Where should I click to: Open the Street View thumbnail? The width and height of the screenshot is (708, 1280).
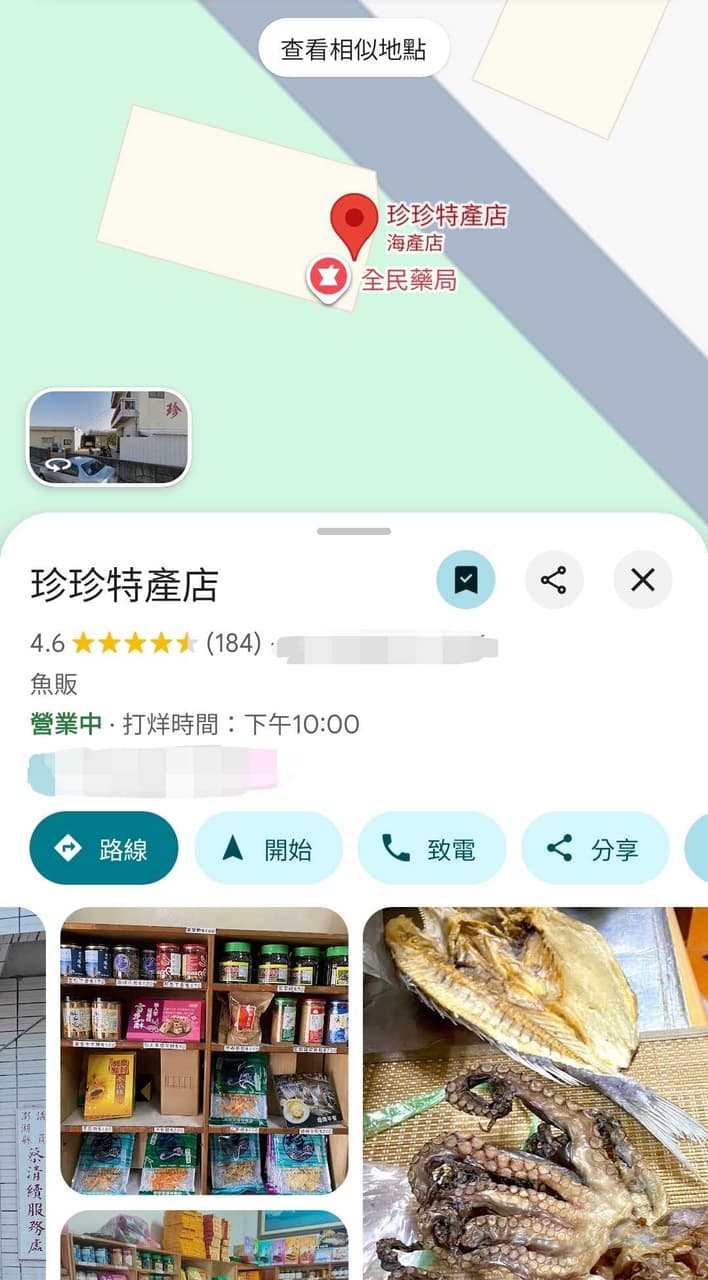point(108,437)
